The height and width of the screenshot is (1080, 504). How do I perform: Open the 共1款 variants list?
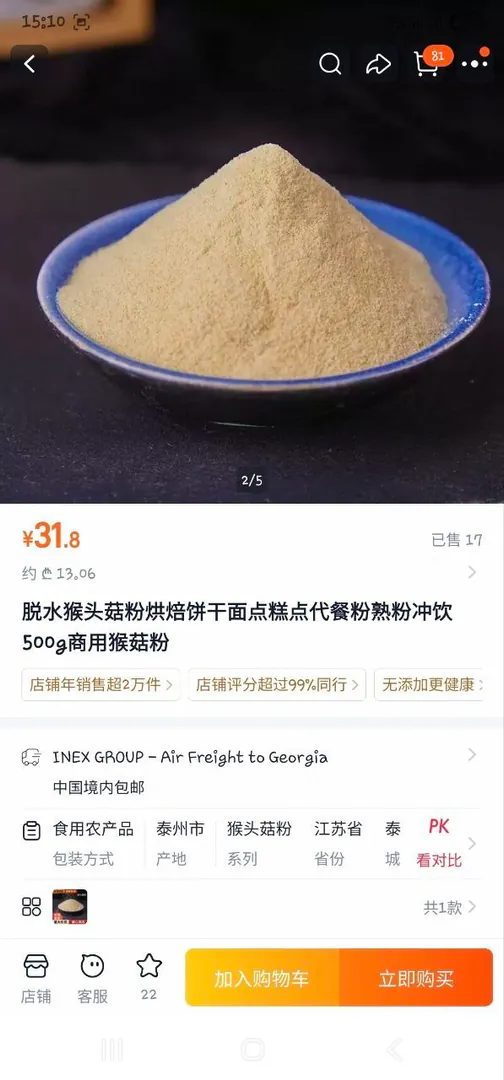coord(450,907)
